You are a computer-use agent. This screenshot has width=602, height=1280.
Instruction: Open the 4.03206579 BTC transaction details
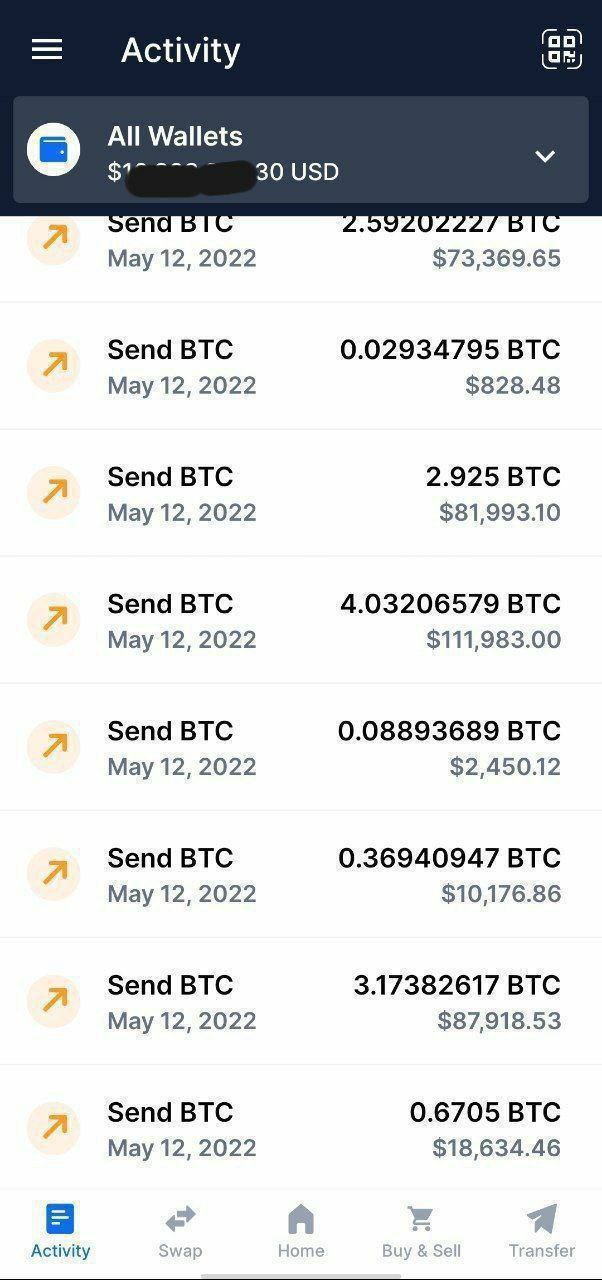(300, 620)
